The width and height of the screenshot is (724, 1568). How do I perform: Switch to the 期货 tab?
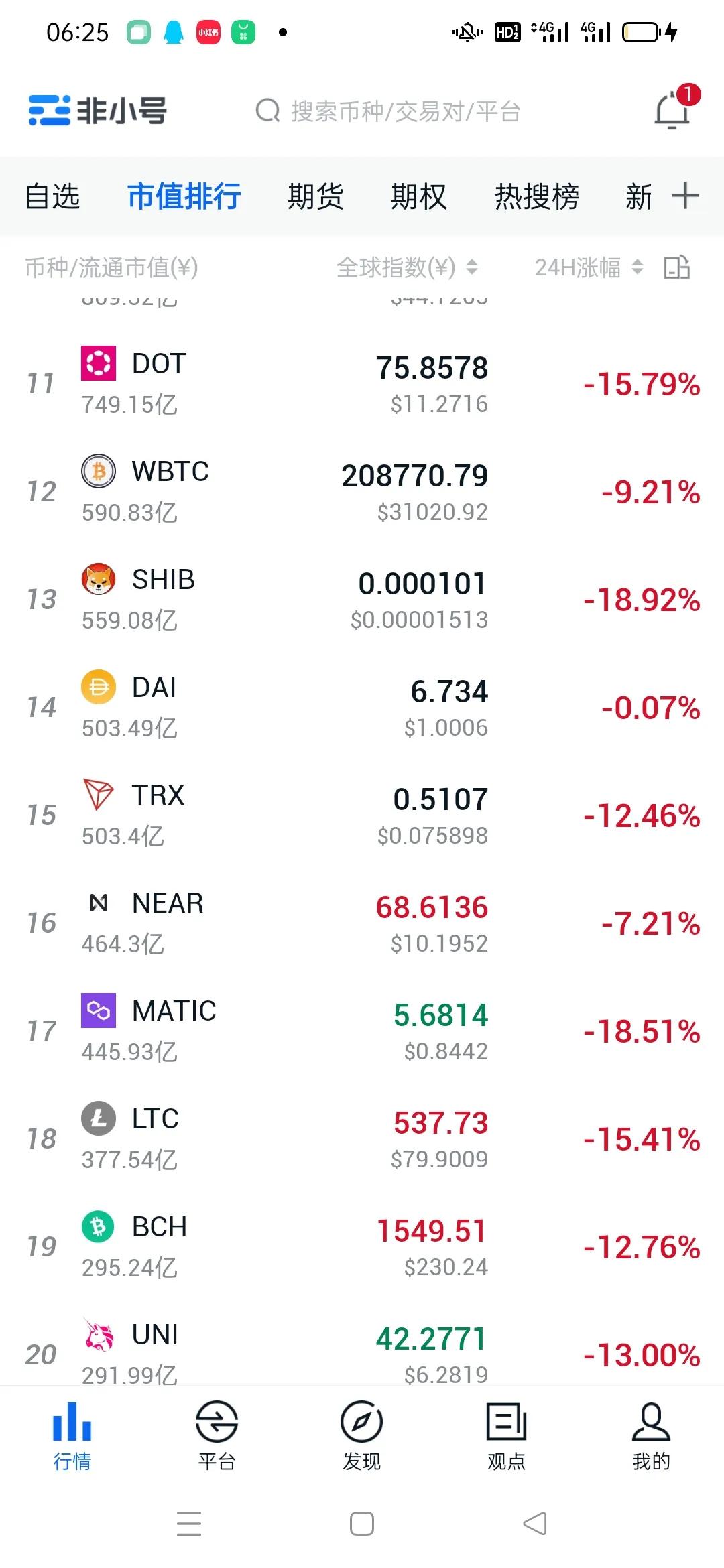coord(316,196)
